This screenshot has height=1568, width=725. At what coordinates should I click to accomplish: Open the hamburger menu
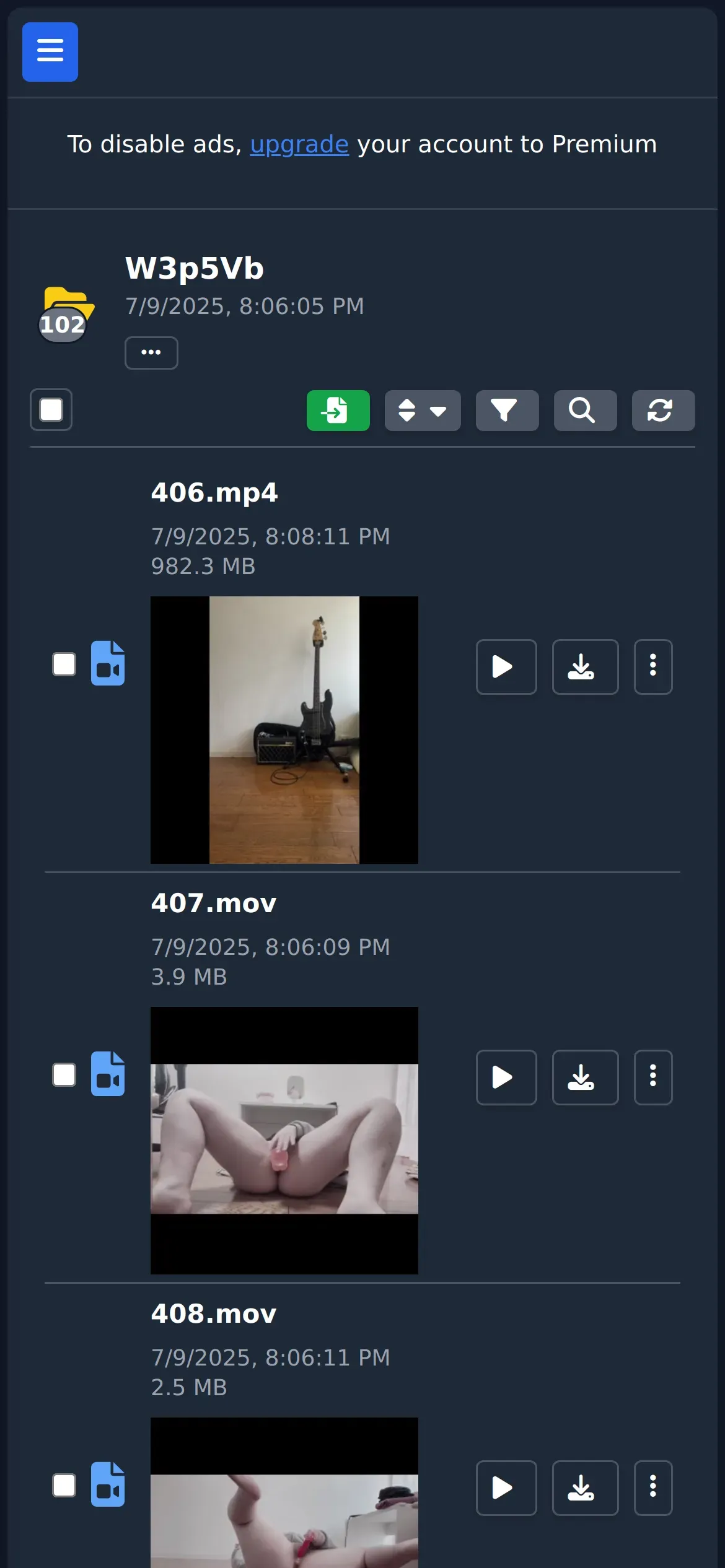(x=50, y=52)
